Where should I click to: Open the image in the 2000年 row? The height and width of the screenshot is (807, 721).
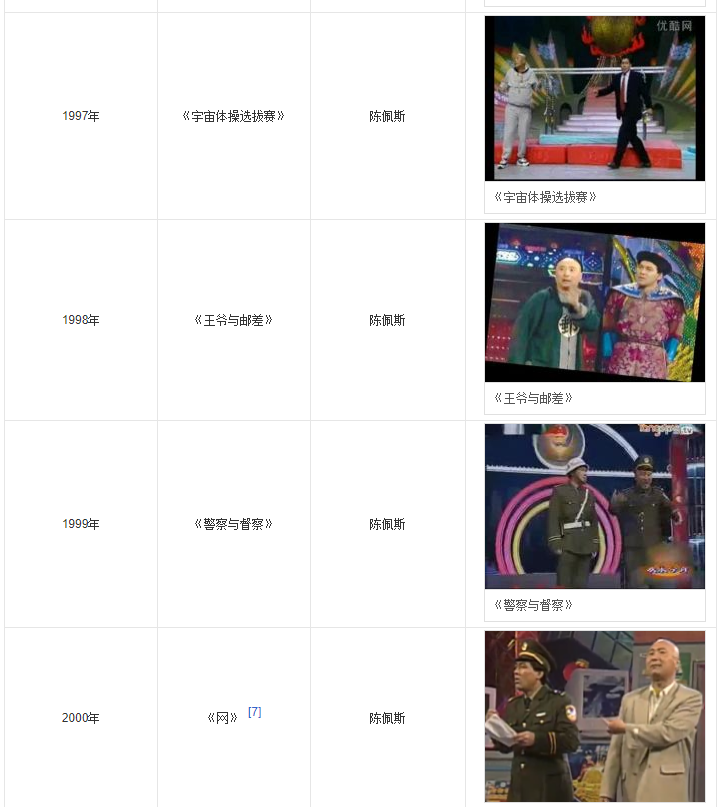pos(594,716)
